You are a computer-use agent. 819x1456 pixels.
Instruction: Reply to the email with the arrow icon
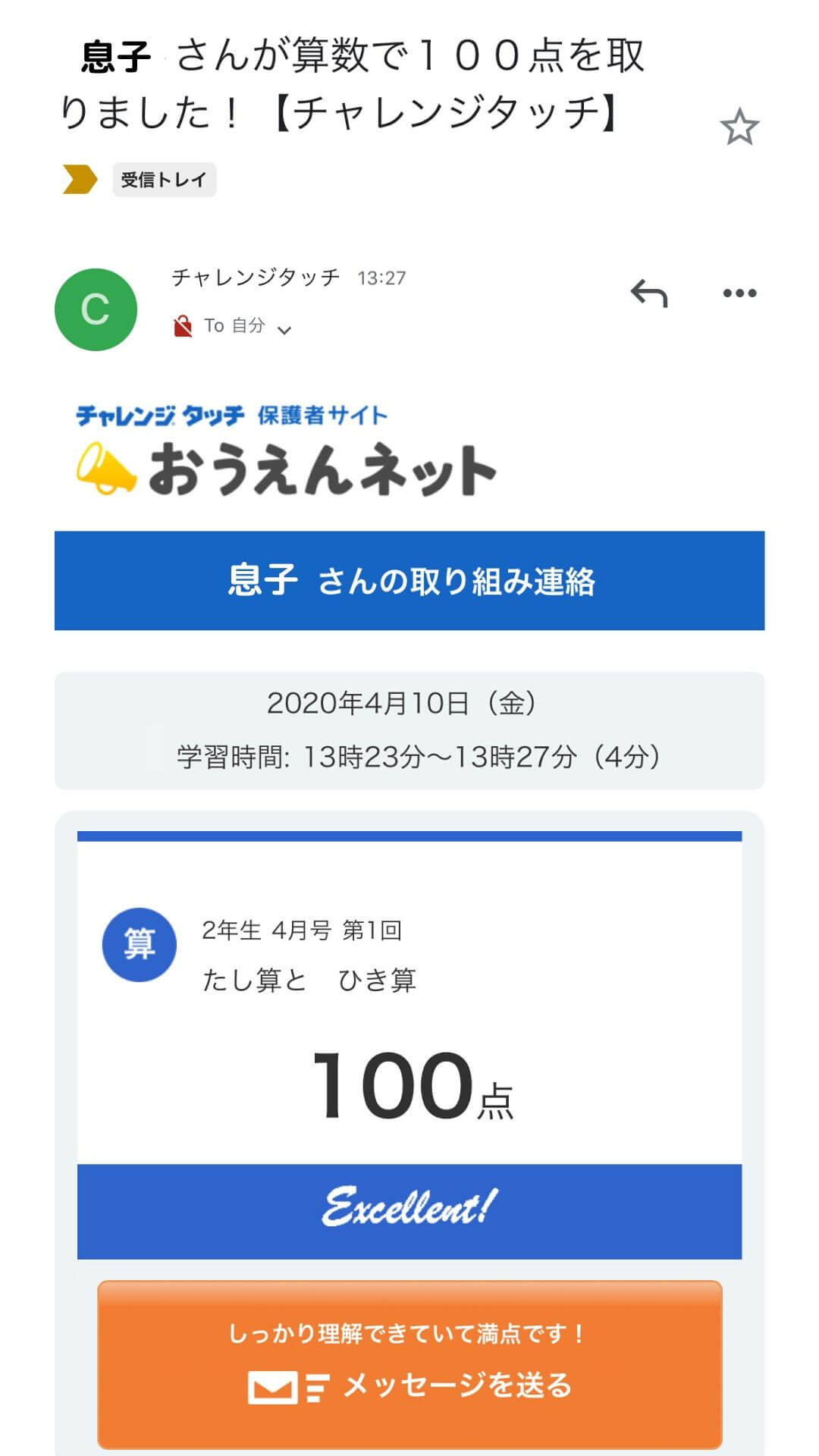tap(649, 293)
